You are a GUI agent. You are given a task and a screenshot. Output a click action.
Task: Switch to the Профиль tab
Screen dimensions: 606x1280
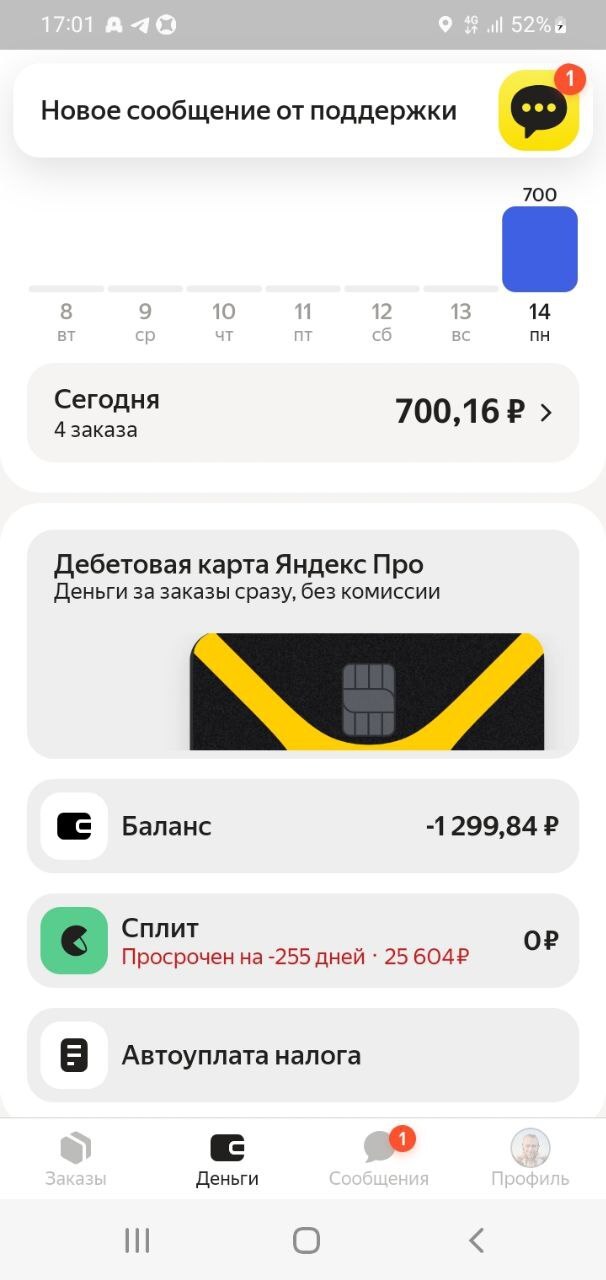530,1160
